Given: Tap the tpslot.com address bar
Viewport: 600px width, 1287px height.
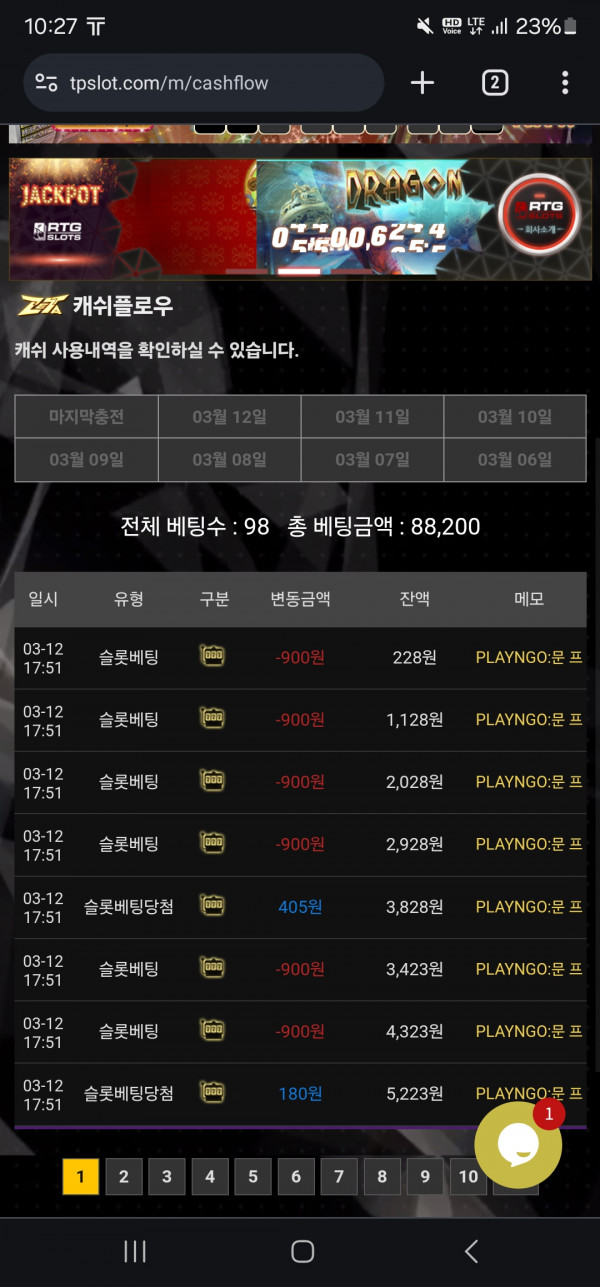Looking at the screenshot, I should pos(200,83).
